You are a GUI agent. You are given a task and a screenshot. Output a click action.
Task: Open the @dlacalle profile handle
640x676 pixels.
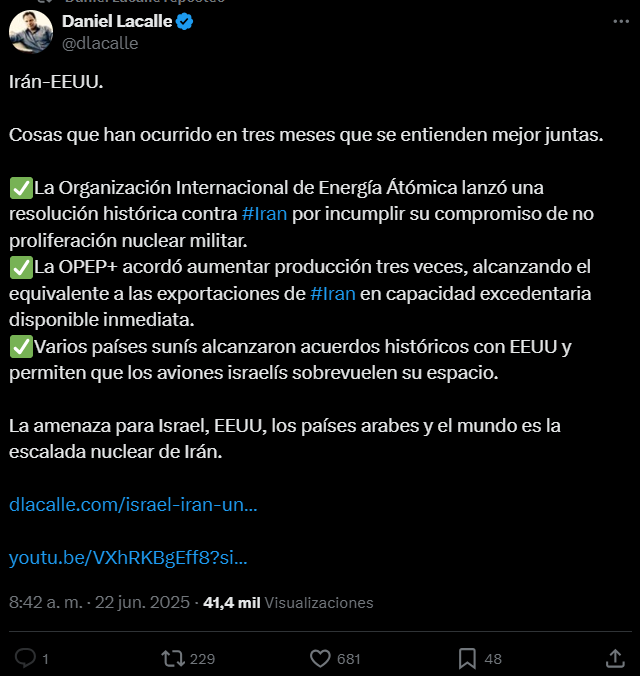click(100, 43)
